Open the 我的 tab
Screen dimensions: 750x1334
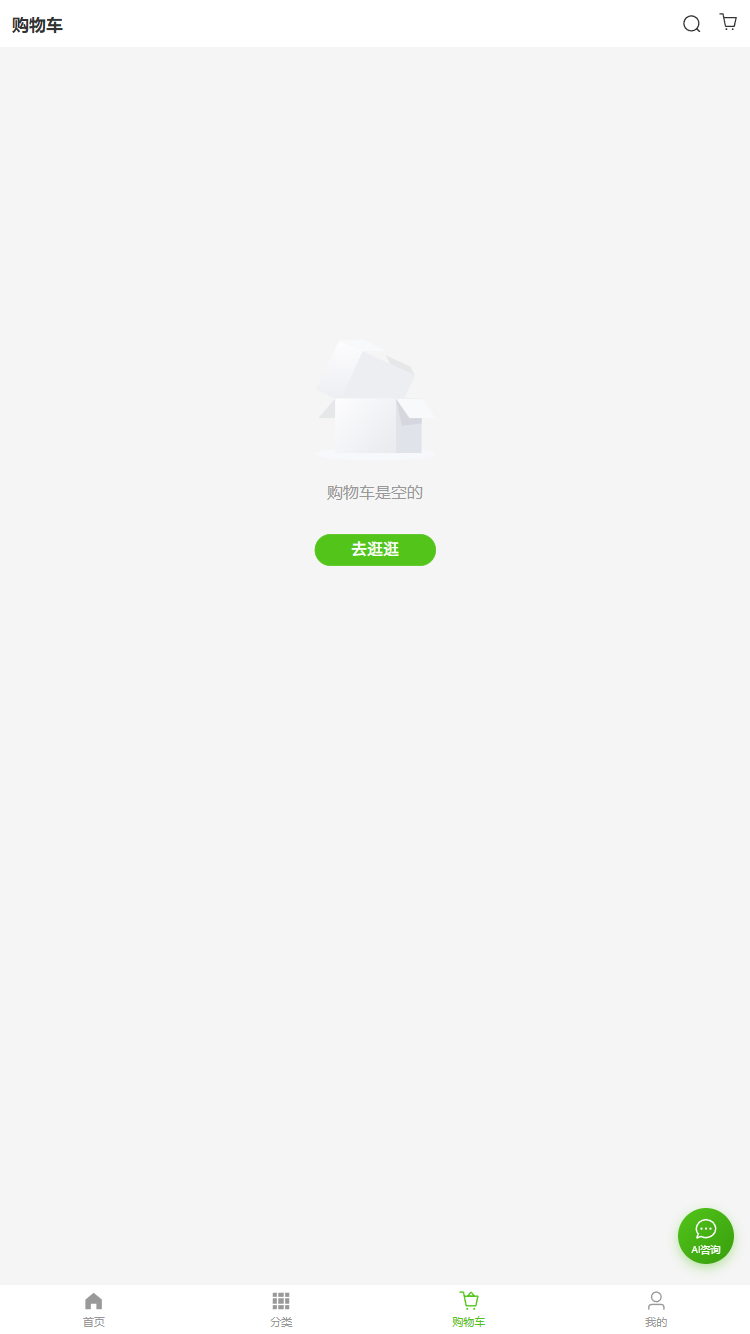point(656,1308)
